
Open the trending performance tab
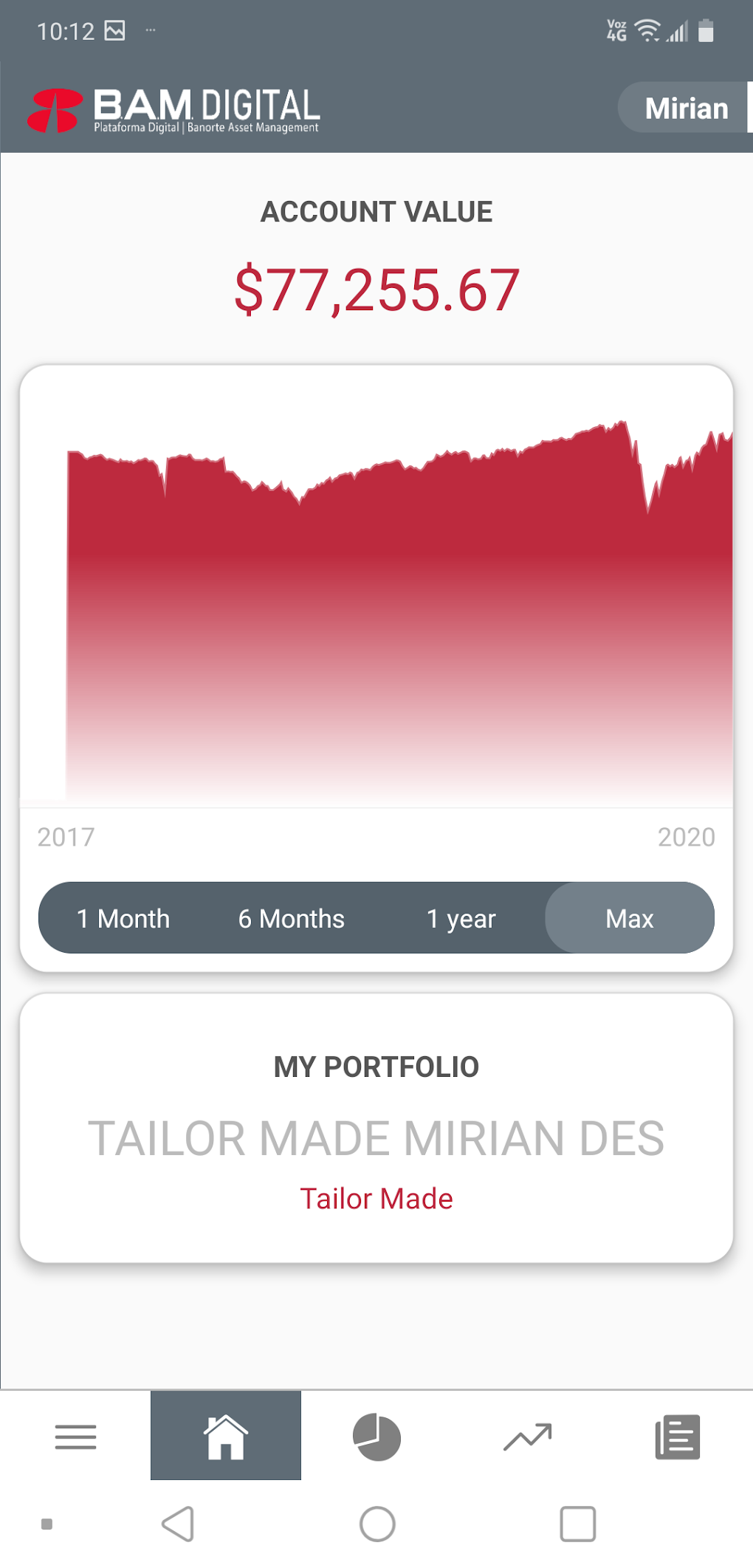[x=527, y=1437]
